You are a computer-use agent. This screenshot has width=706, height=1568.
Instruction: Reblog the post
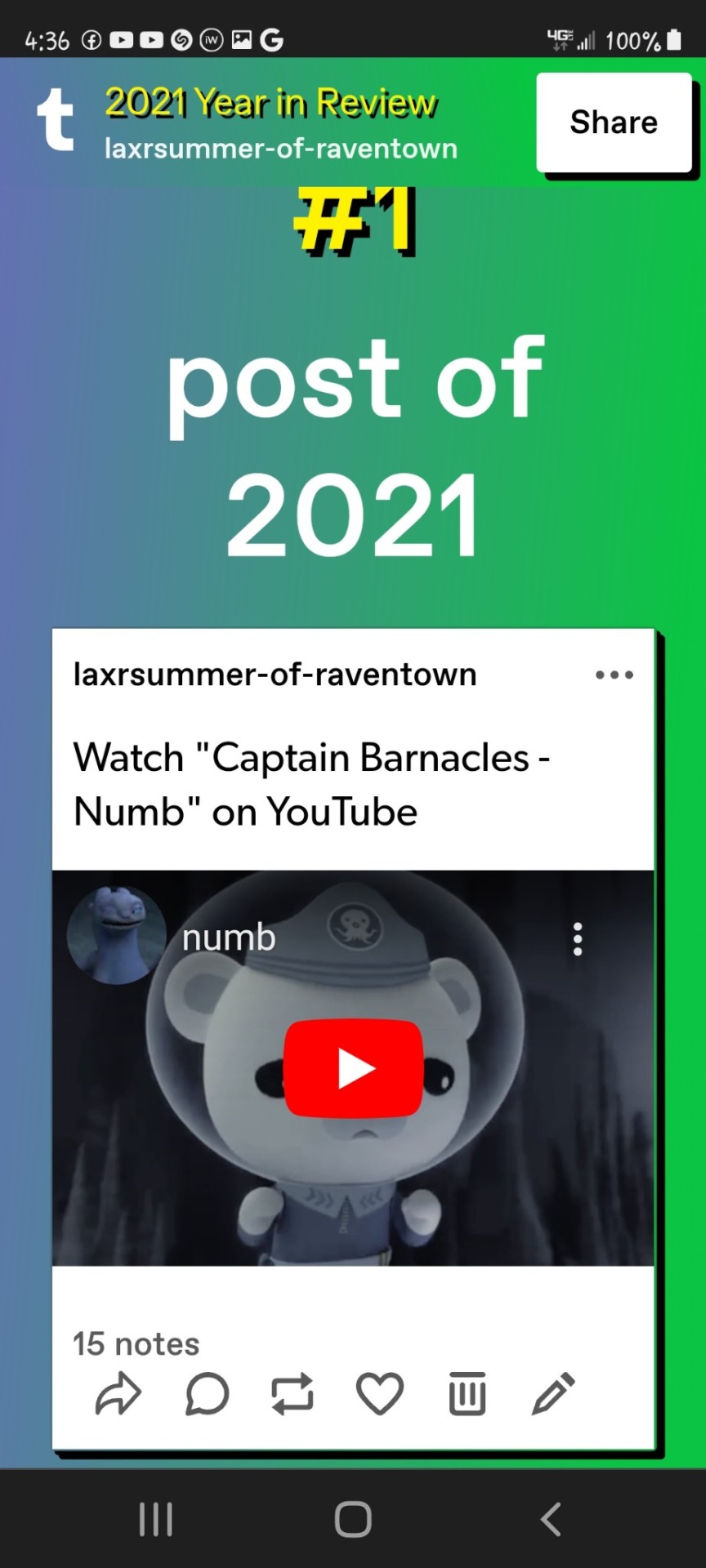(293, 1393)
